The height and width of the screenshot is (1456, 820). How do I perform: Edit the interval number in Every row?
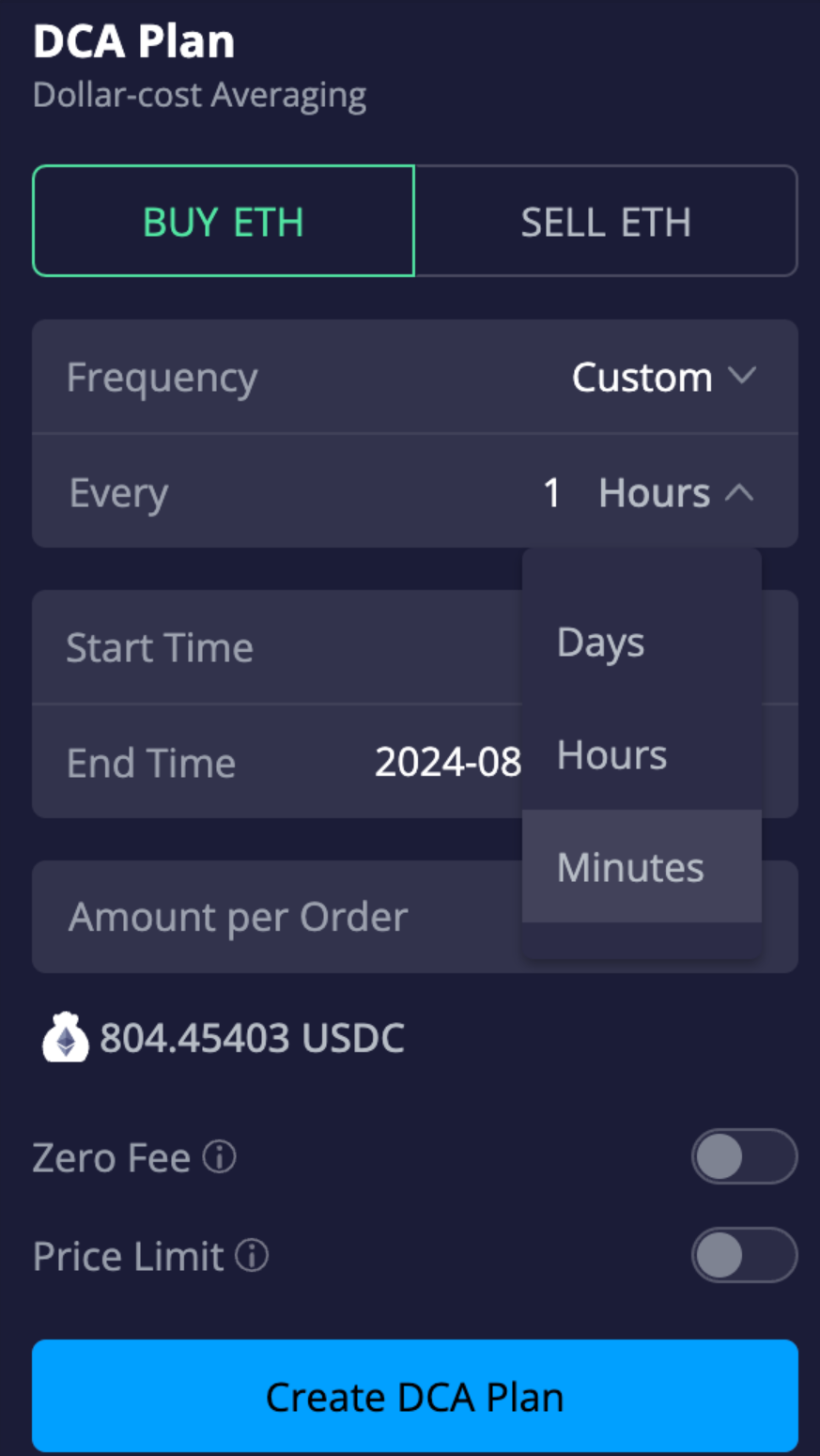pyautogui.click(x=552, y=493)
